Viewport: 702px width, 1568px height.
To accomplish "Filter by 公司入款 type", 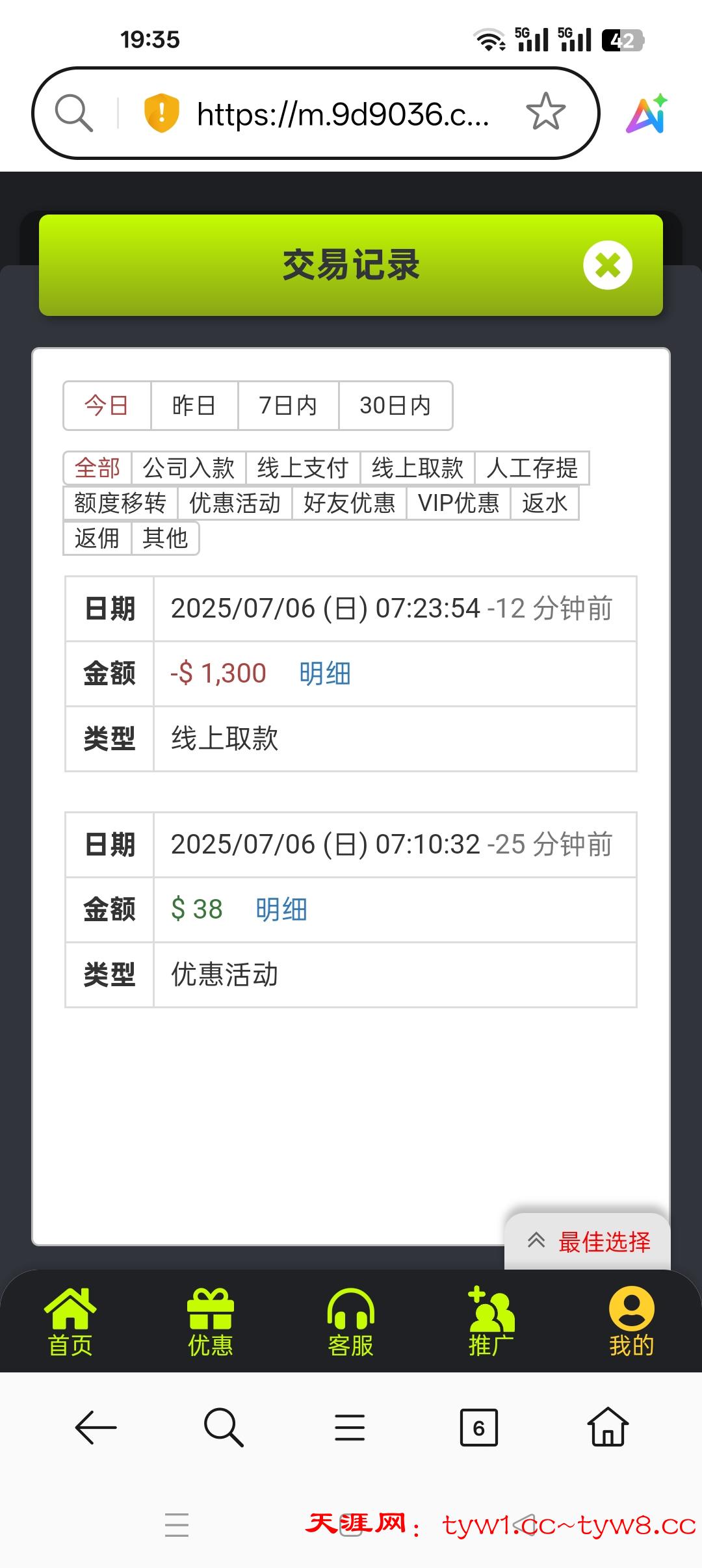I will [188, 468].
